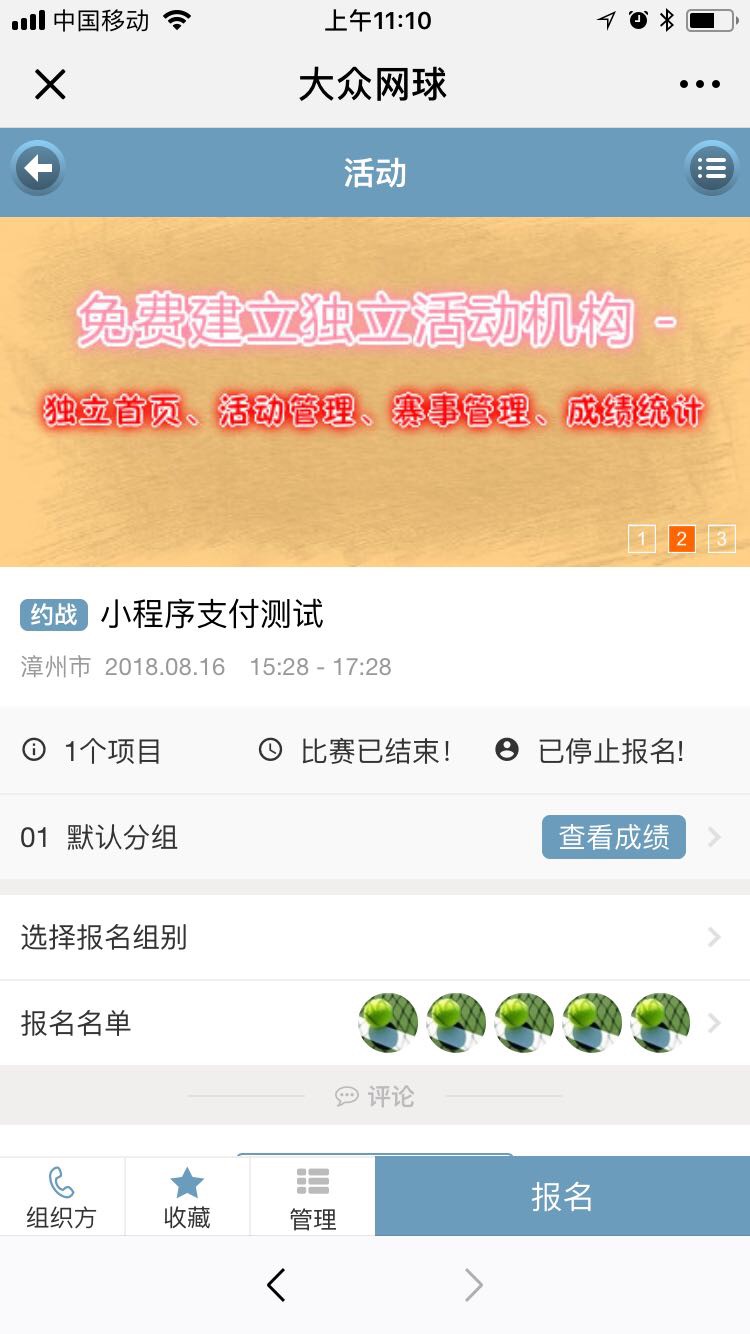
Task: Open the 管理 section
Action: 313,1197
